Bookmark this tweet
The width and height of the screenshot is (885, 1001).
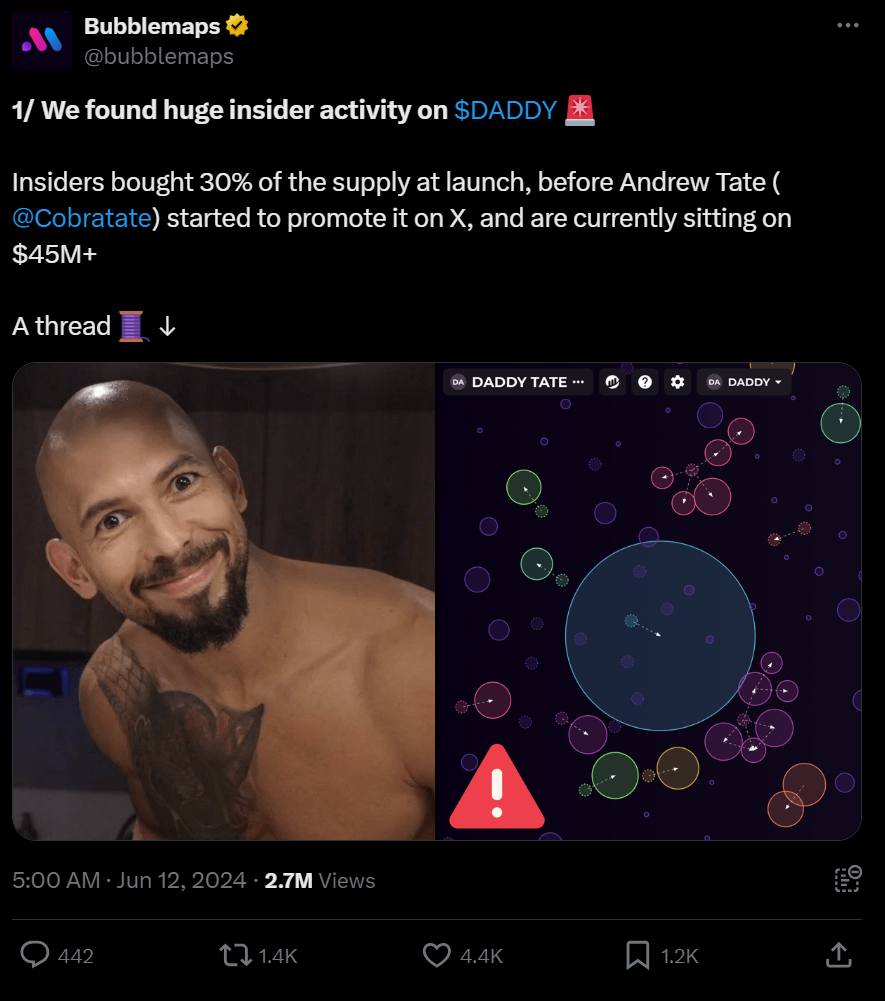637,955
